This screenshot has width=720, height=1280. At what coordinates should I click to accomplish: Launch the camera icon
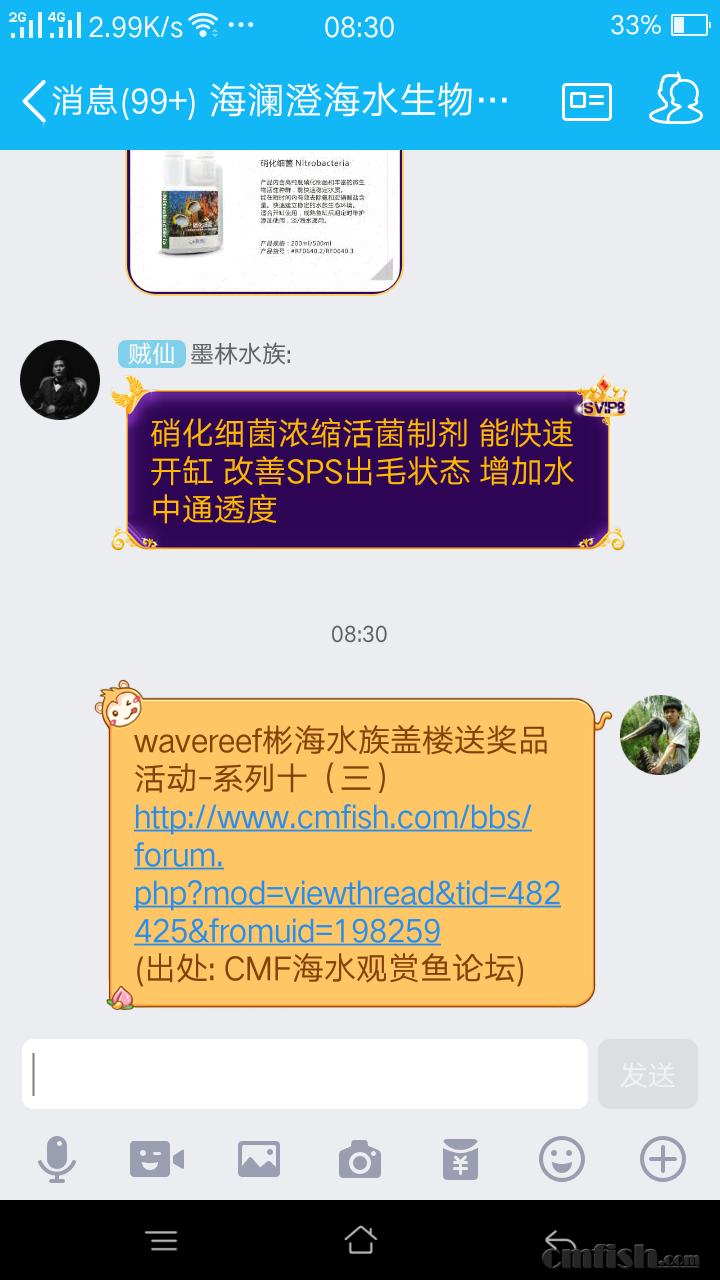[360, 1159]
